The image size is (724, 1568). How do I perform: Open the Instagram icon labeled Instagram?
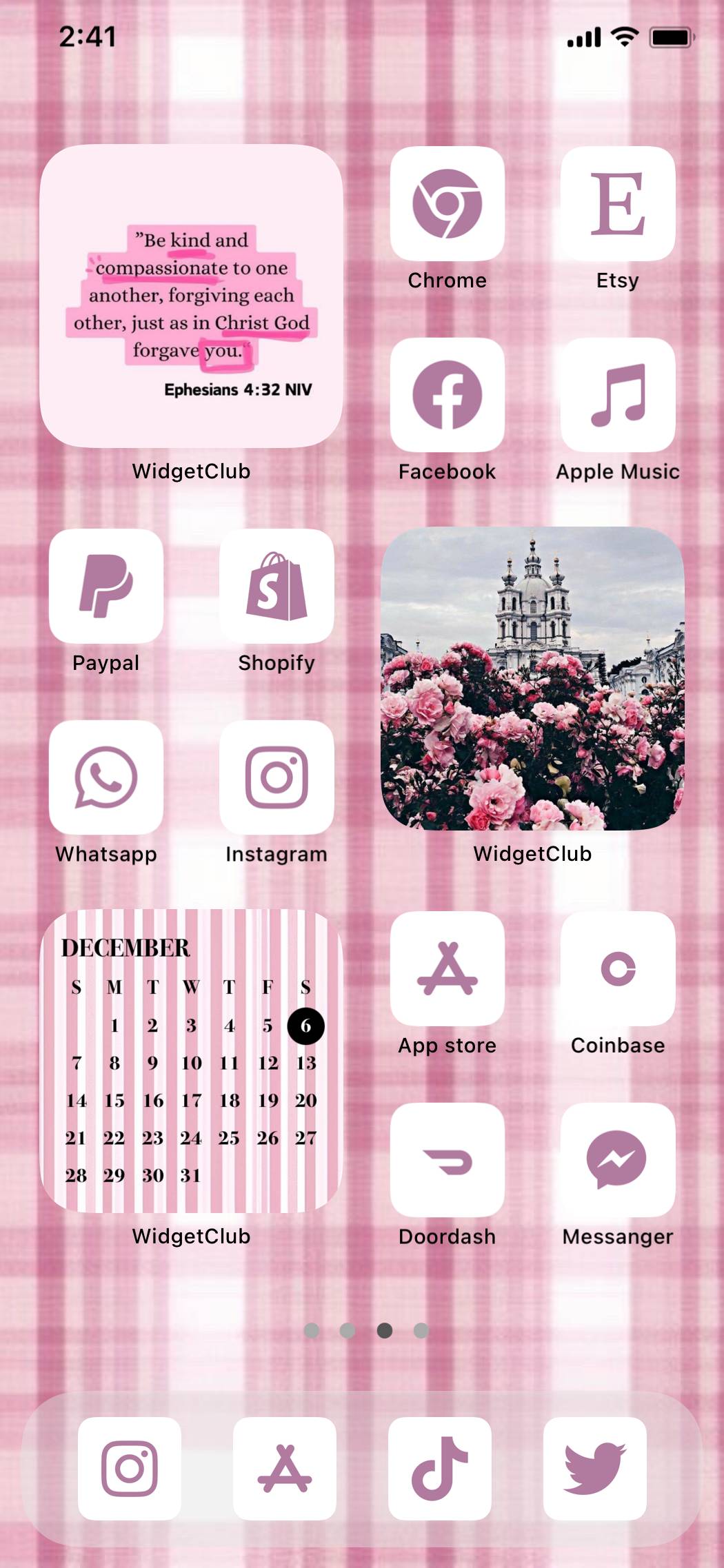coord(276,777)
